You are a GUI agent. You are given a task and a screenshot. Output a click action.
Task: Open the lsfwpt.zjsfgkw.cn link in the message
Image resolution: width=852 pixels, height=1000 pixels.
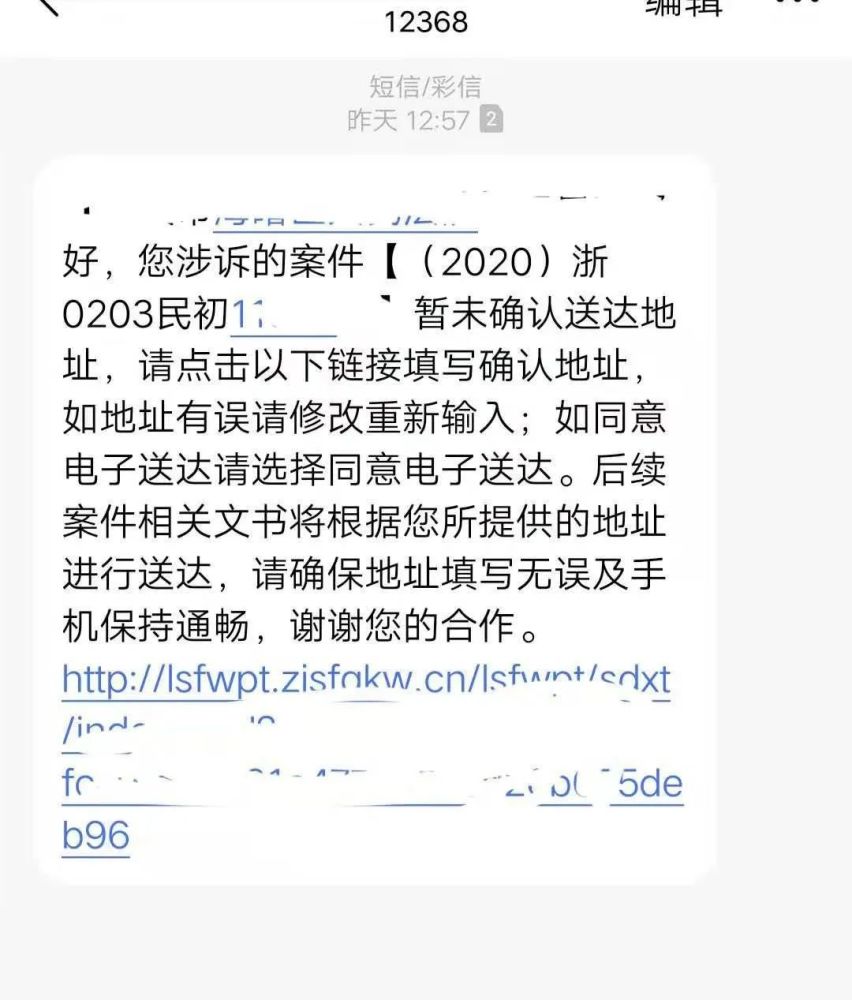point(365,680)
